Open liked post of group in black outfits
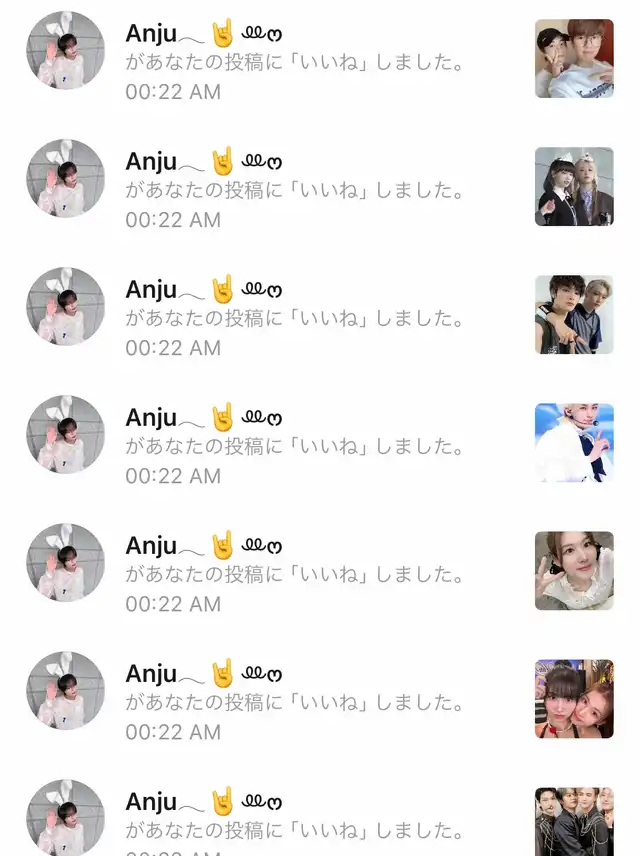The image size is (640, 856). click(x=574, y=822)
